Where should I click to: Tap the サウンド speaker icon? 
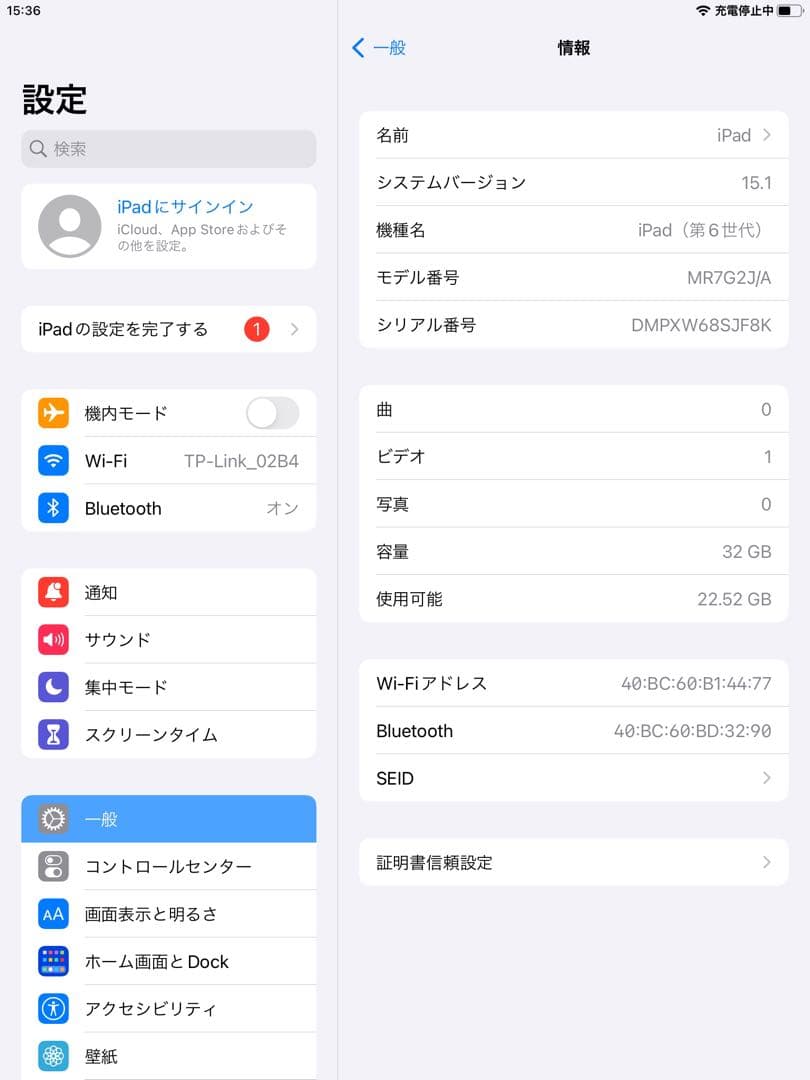[x=52, y=640]
